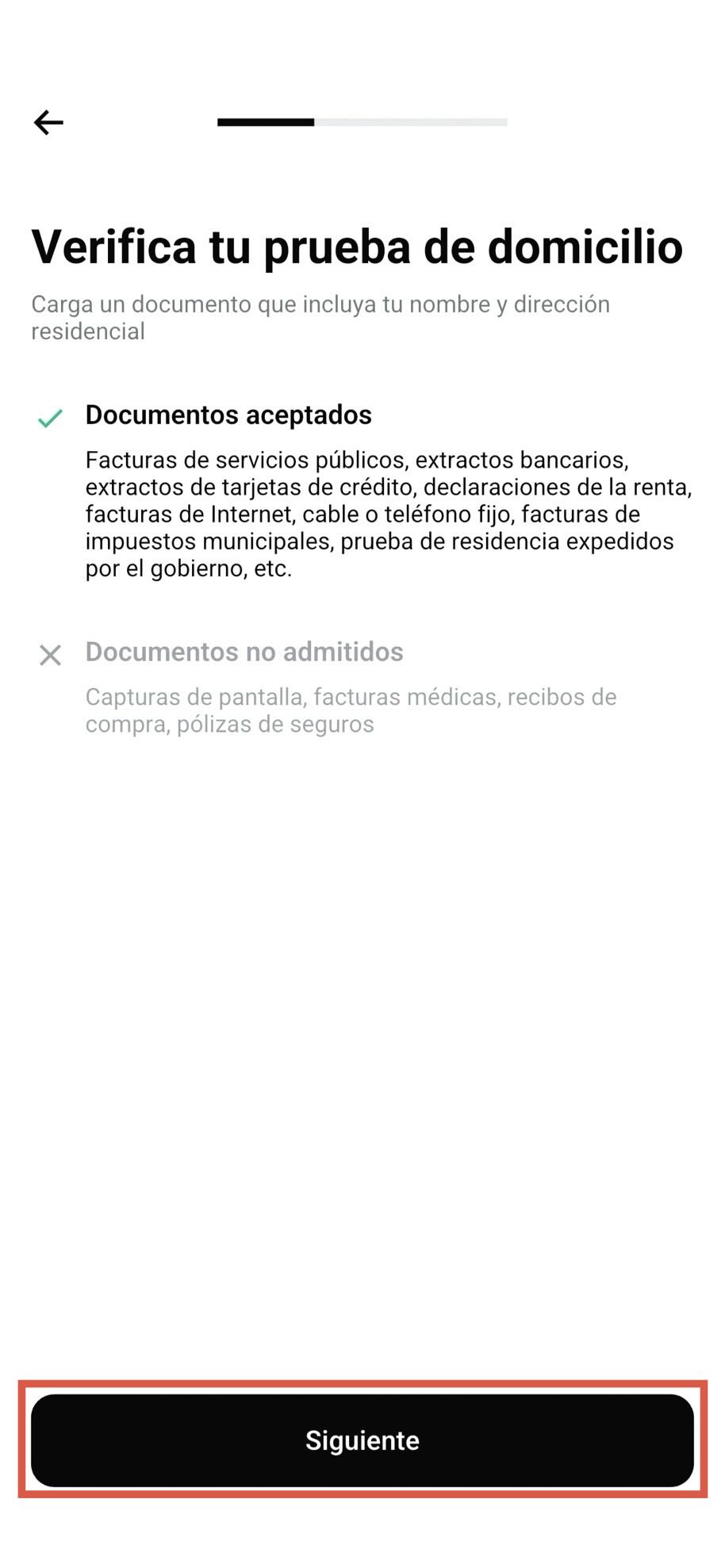Tap the unfilled progress bar segment
The image size is (725, 1568).
coord(412,123)
